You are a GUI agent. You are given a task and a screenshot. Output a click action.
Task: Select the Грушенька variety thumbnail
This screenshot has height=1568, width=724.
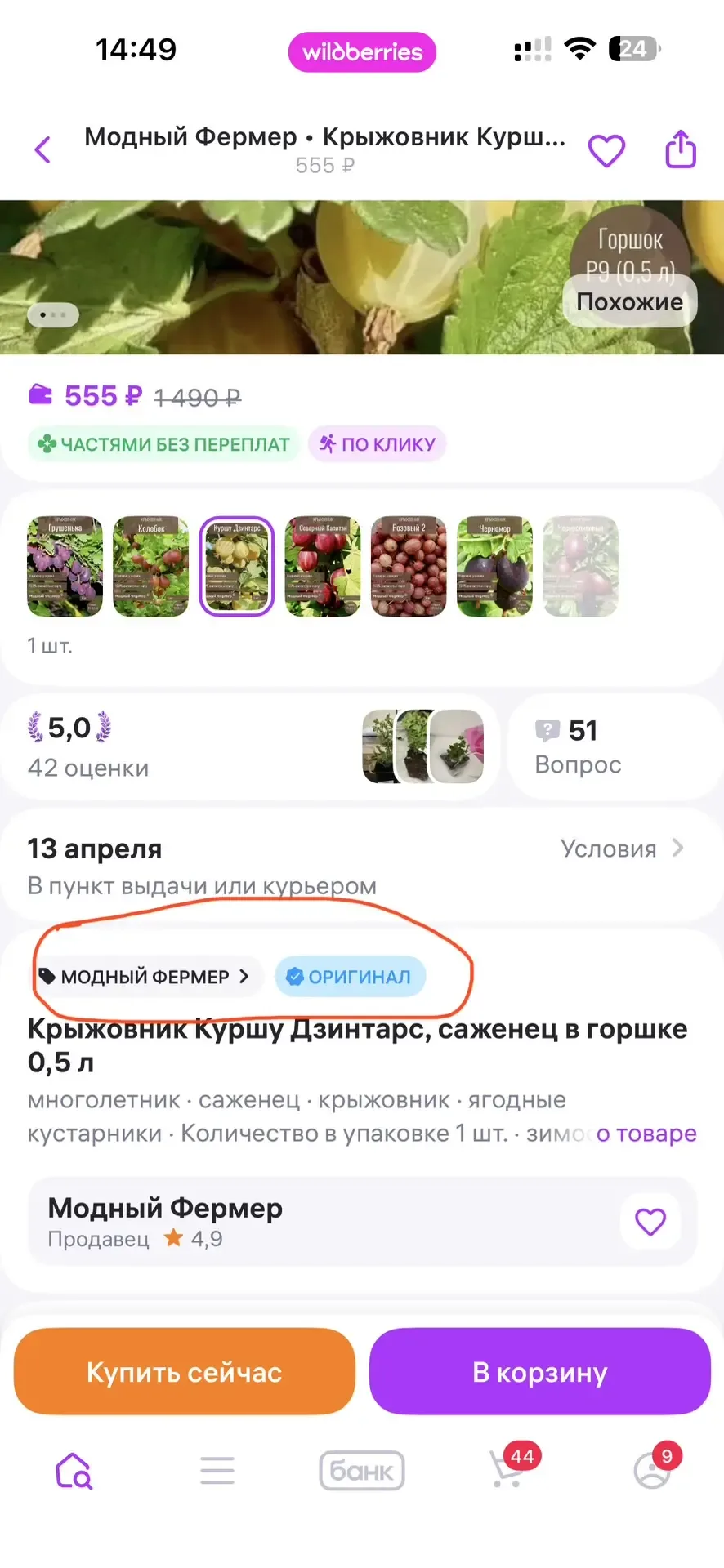[65, 566]
